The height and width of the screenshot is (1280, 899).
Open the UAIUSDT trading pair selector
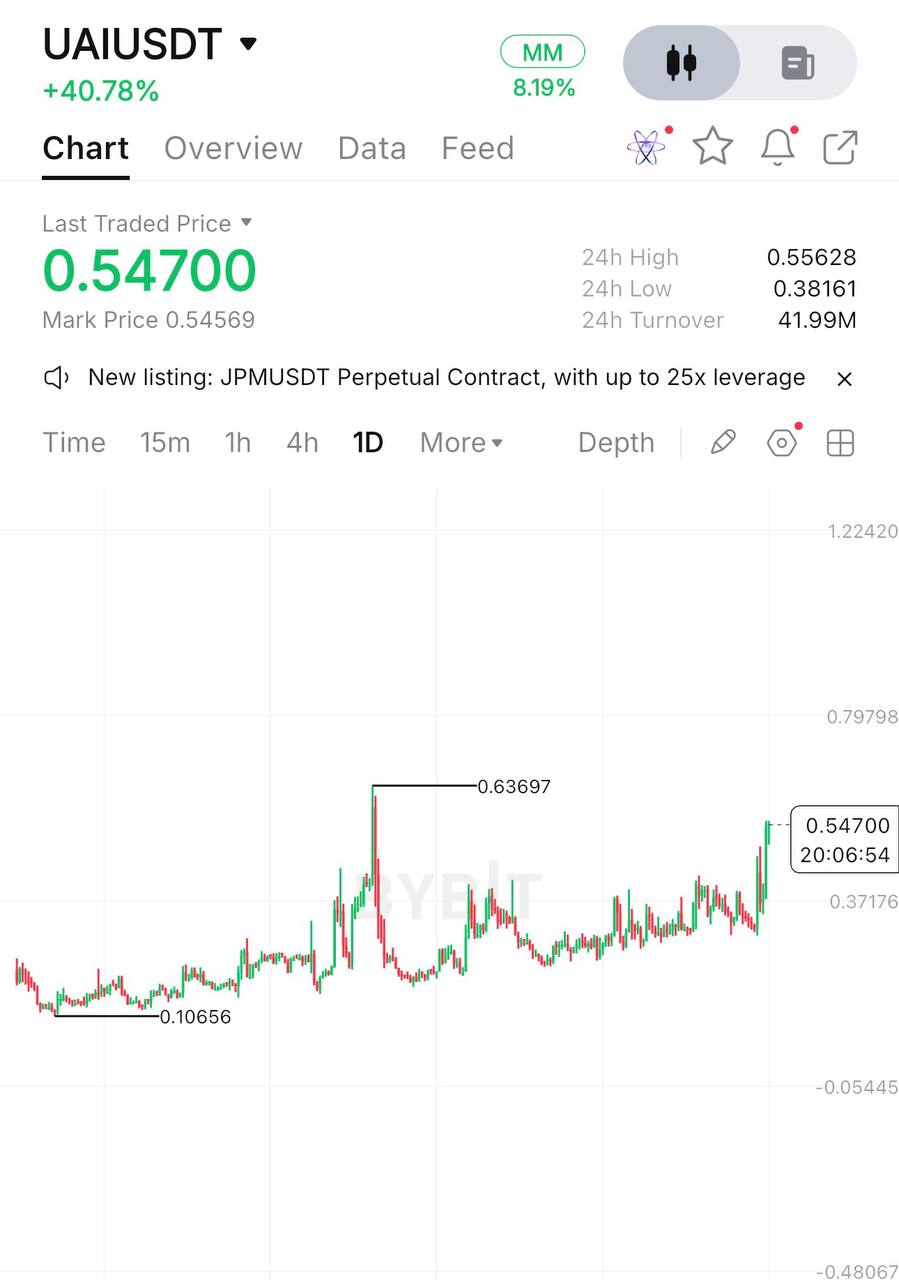pos(150,45)
